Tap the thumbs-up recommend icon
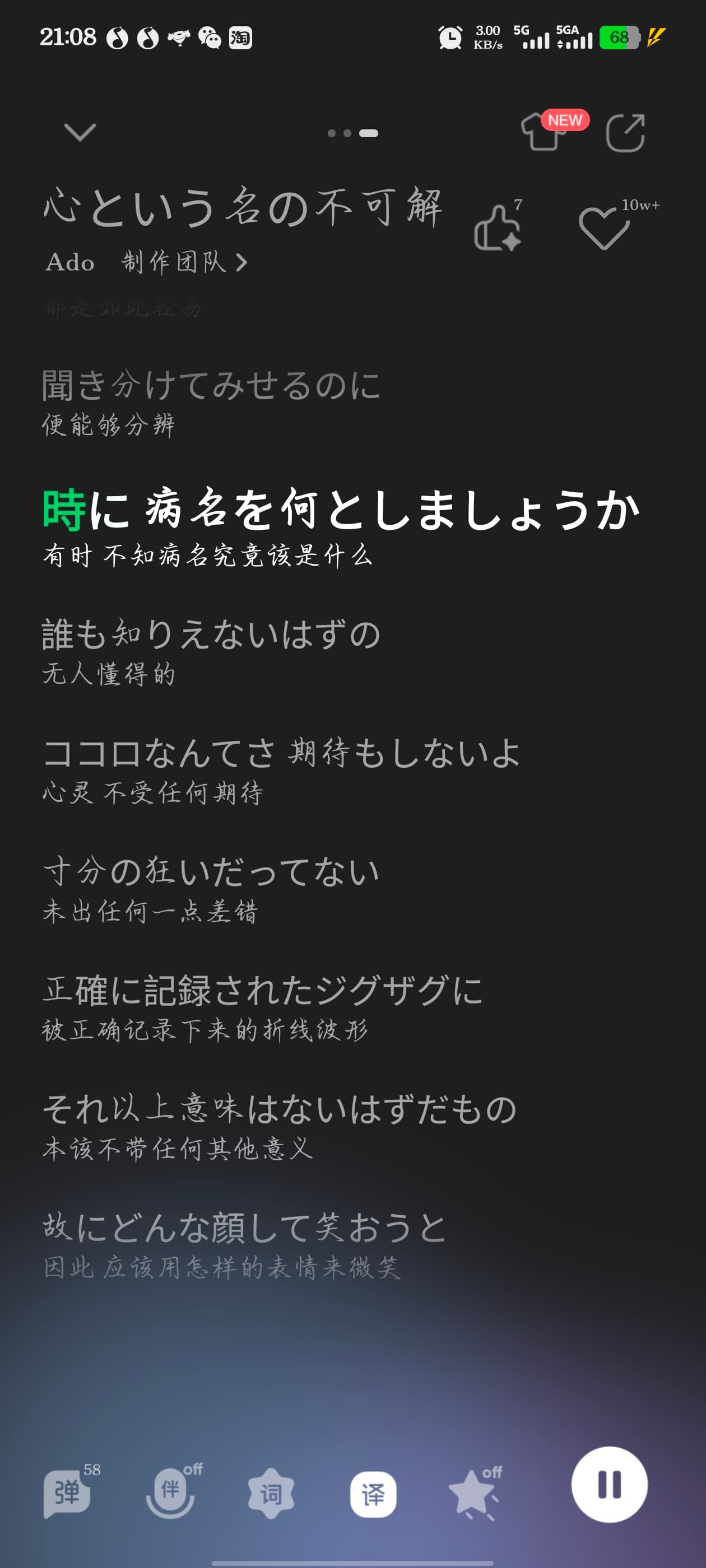This screenshot has height=1568, width=706. [x=498, y=228]
